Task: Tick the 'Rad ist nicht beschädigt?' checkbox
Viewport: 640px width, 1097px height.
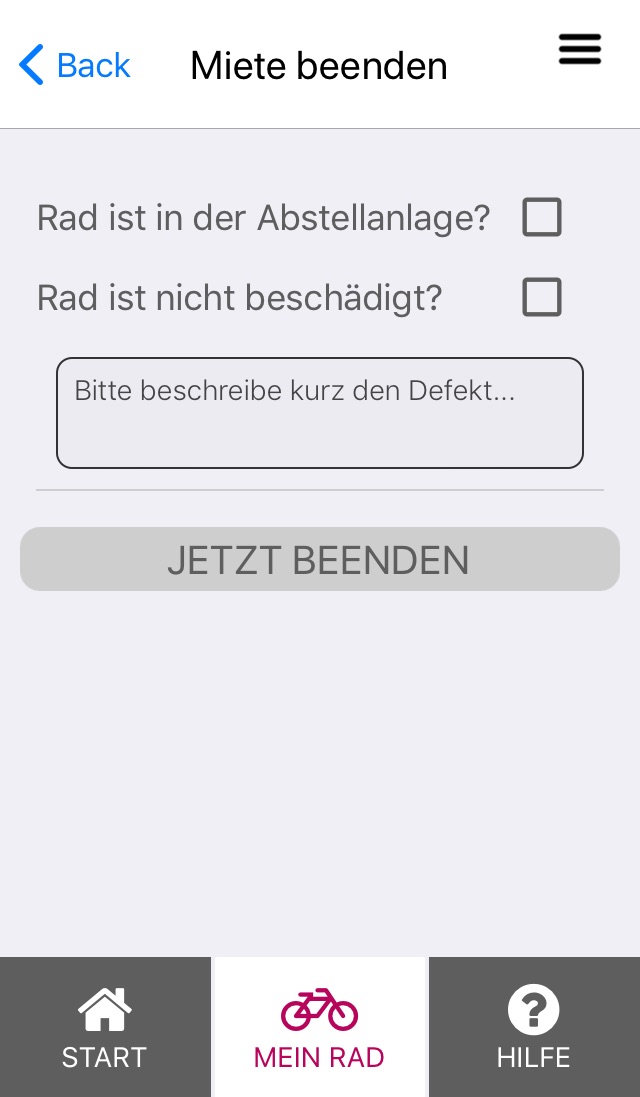Action: click(542, 297)
